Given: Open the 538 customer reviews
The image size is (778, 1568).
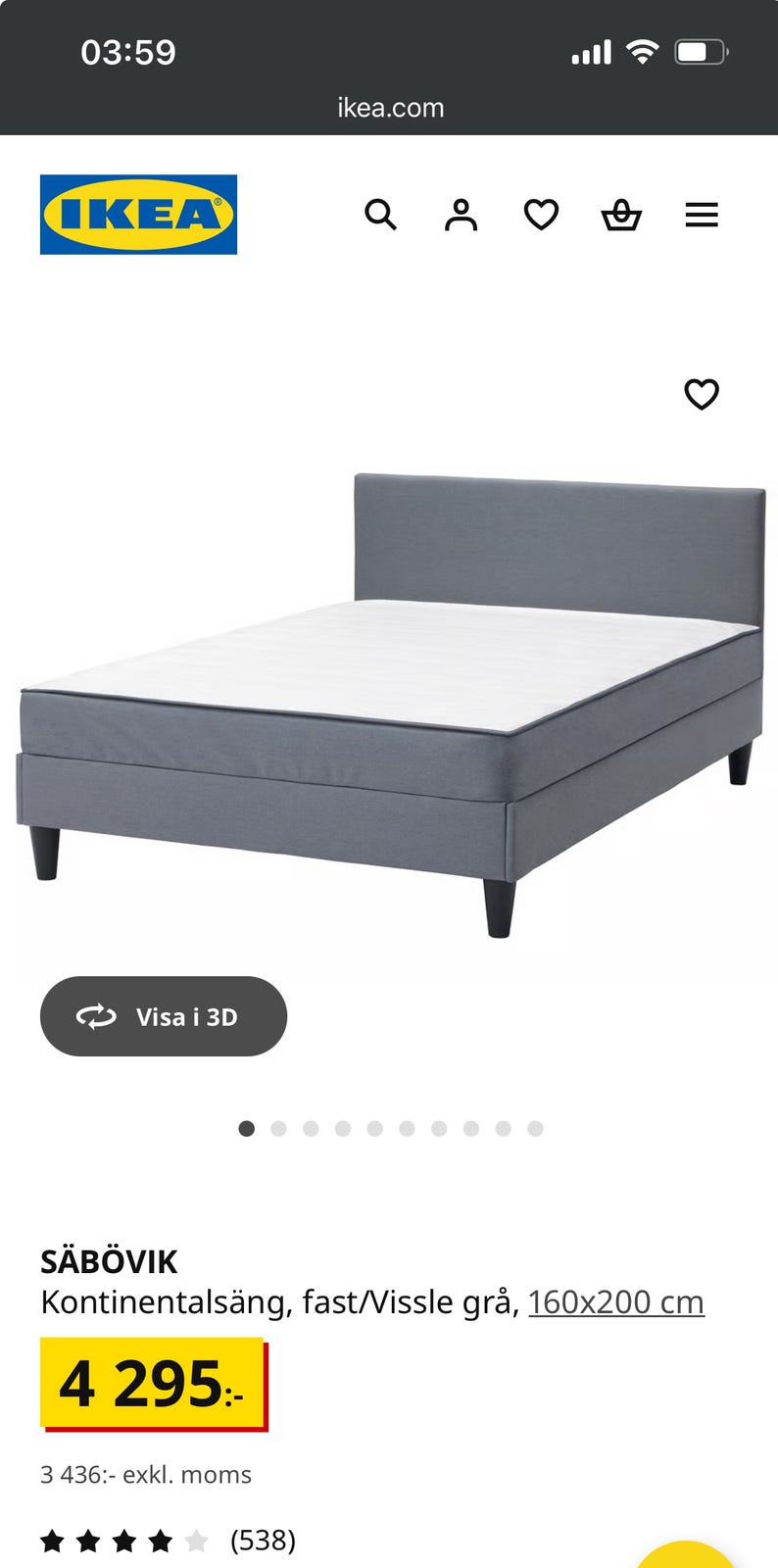Looking at the screenshot, I should coord(263,1541).
